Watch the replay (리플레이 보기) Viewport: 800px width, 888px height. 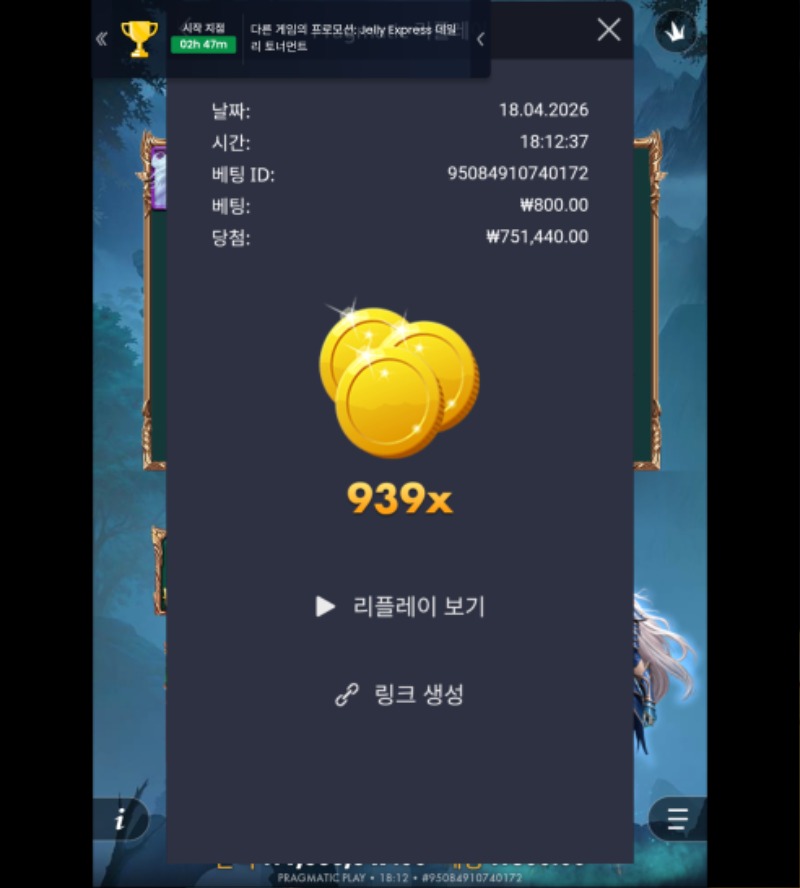(400, 606)
